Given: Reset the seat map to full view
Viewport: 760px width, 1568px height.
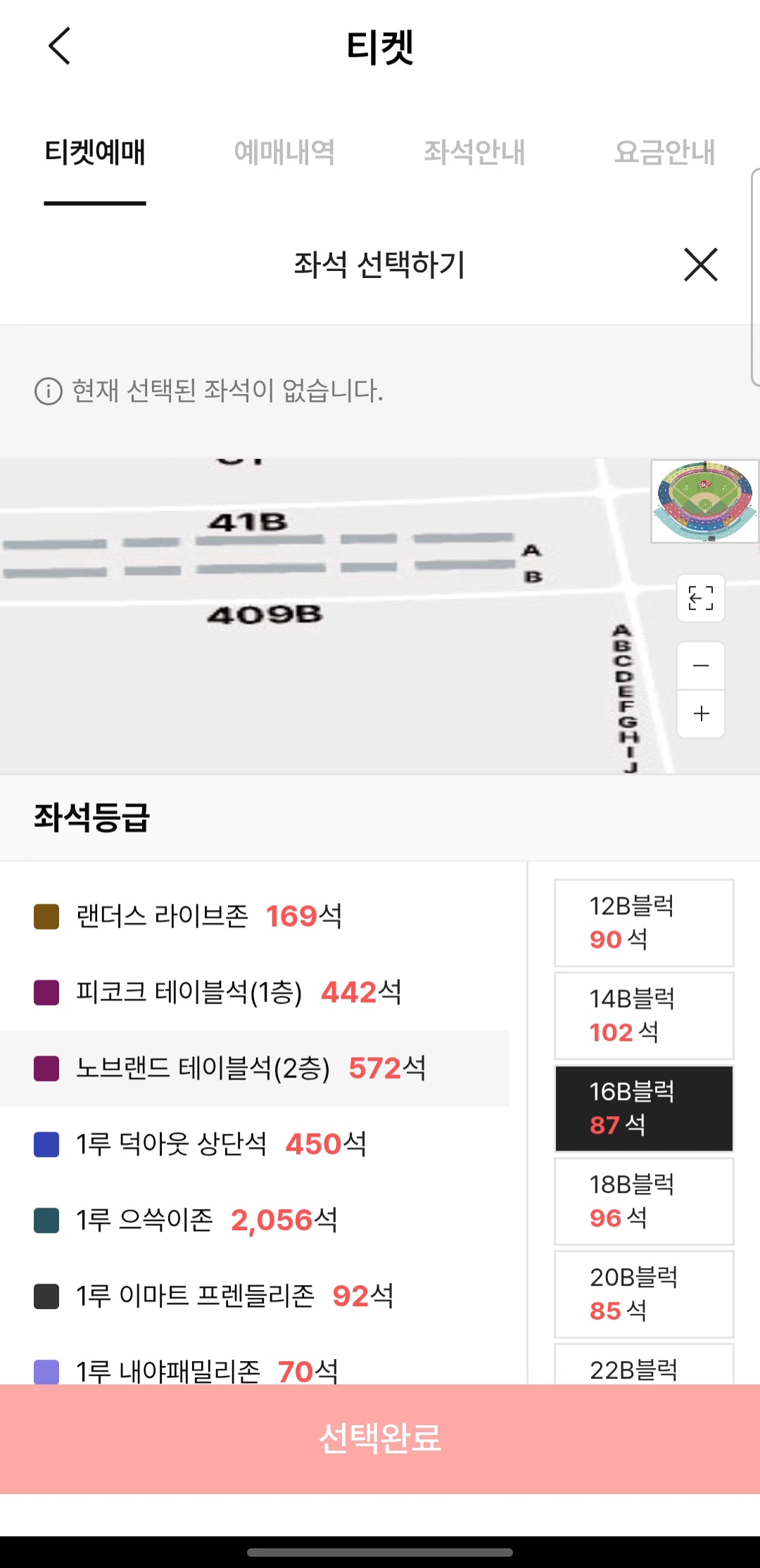Looking at the screenshot, I should pos(701,598).
